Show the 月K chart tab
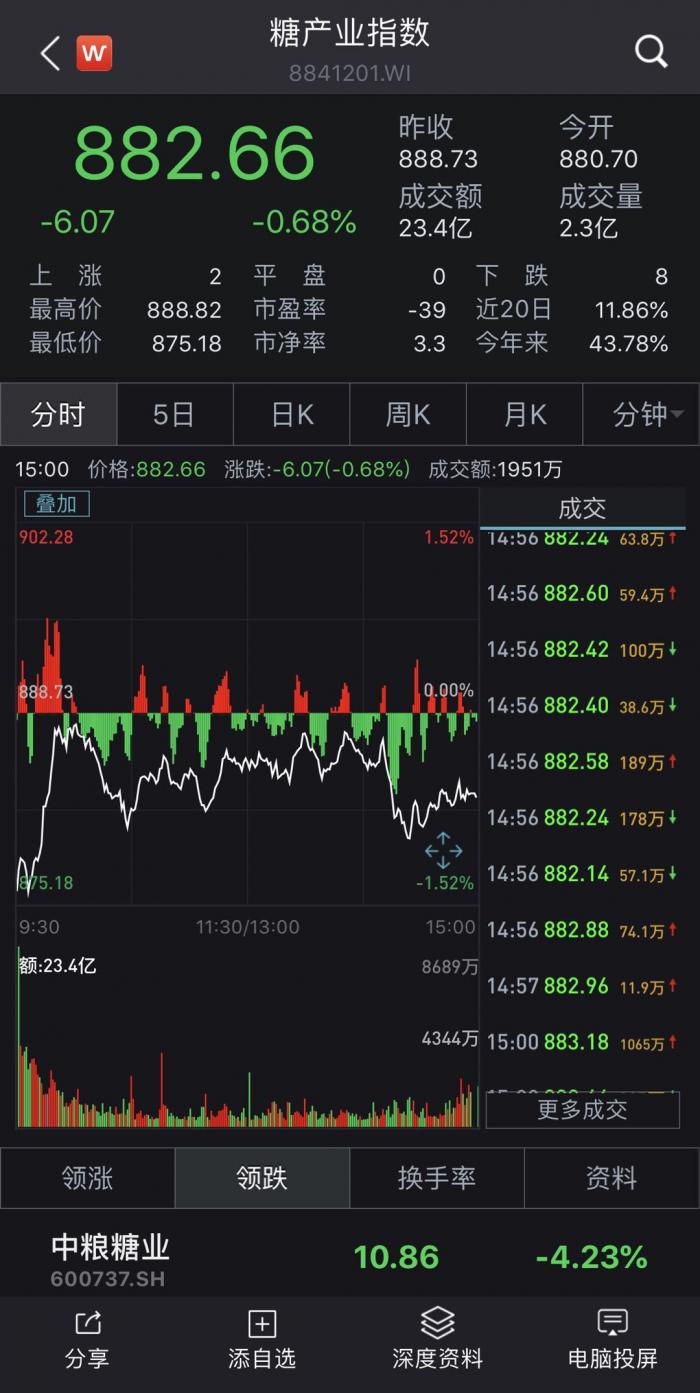The height and width of the screenshot is (1393, 700). [x=524, y=414]
